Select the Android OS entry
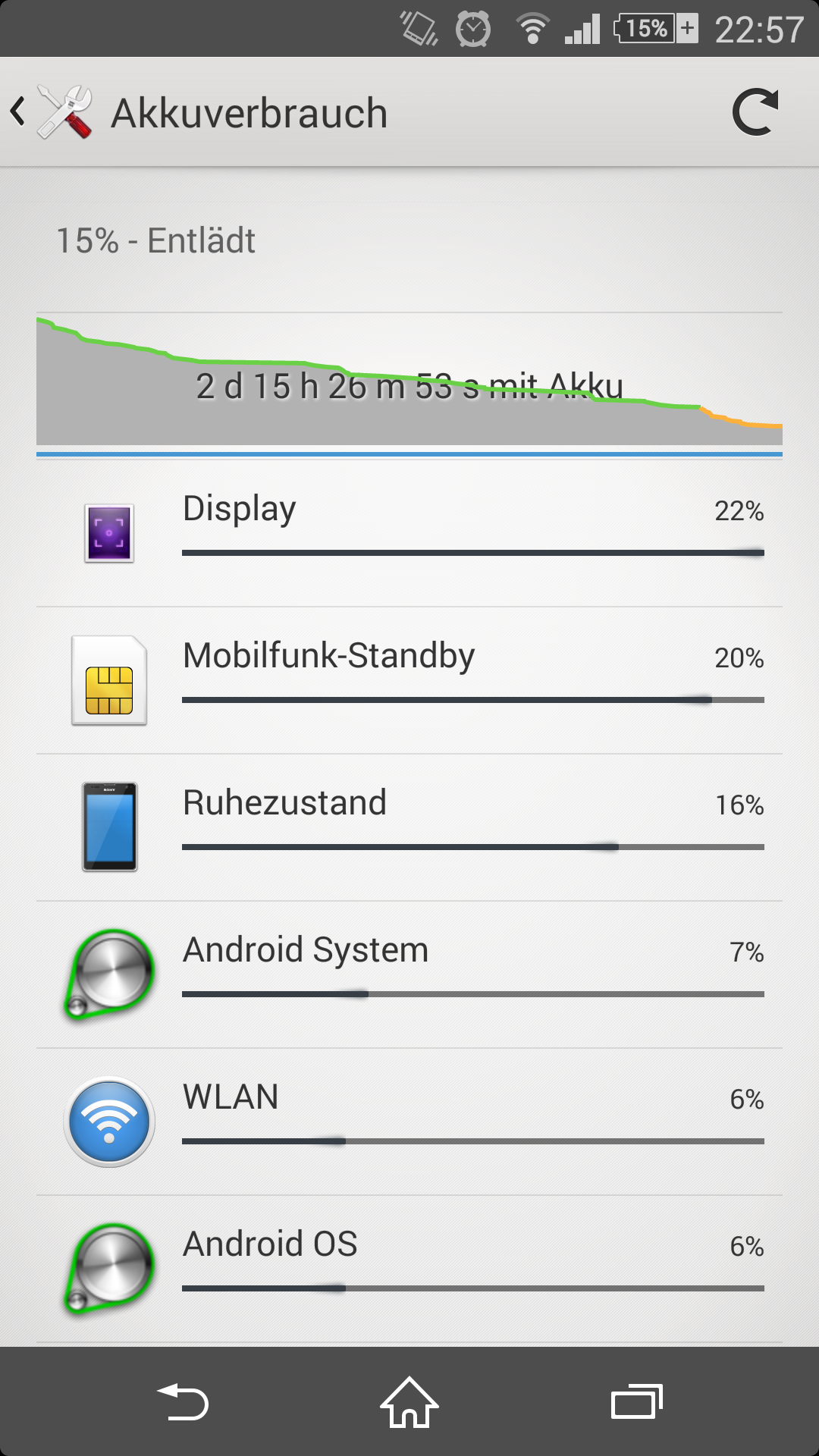The image size is (819, 1456). 409,1269
